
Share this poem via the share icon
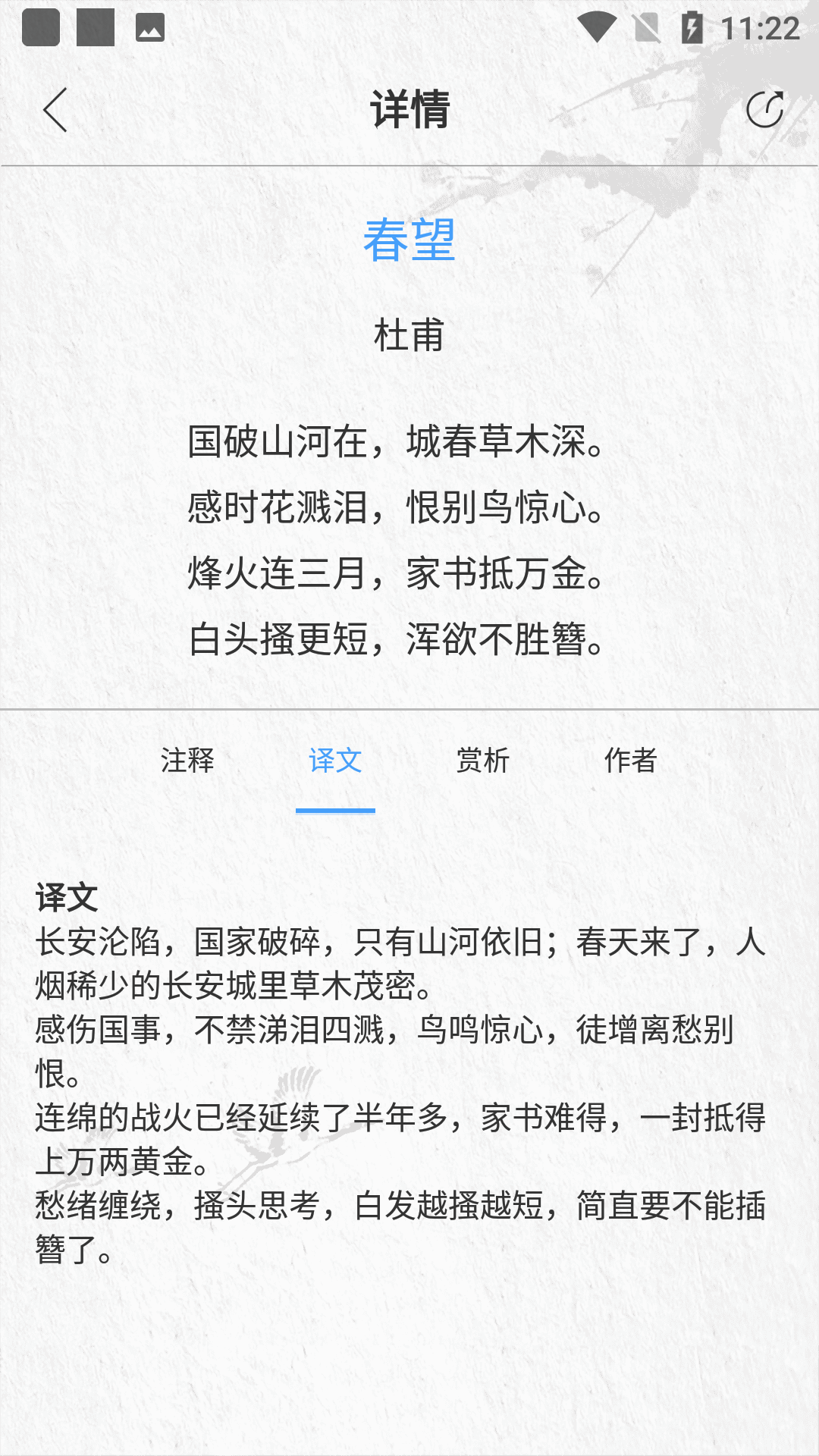click(764, 110)
